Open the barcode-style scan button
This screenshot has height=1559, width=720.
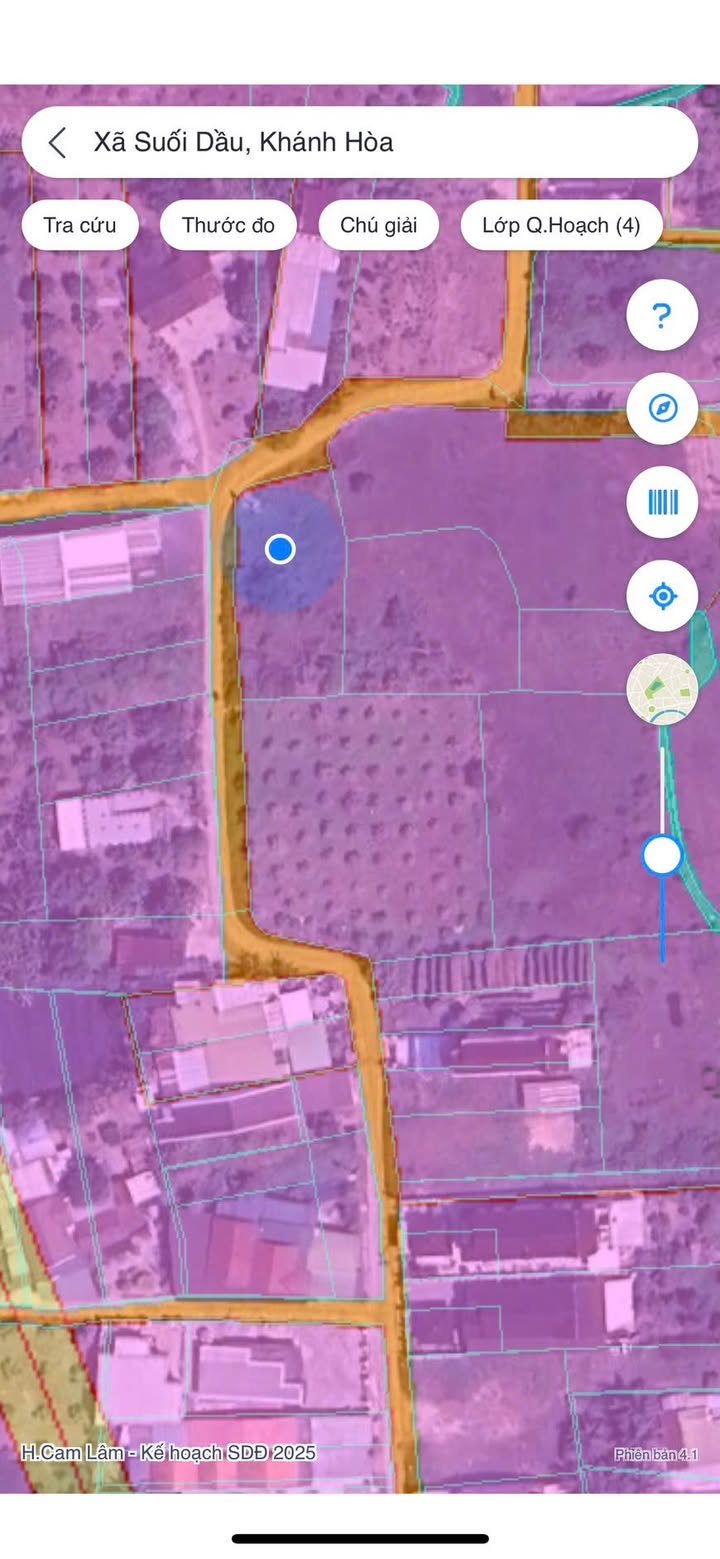(x=662, y=502)
